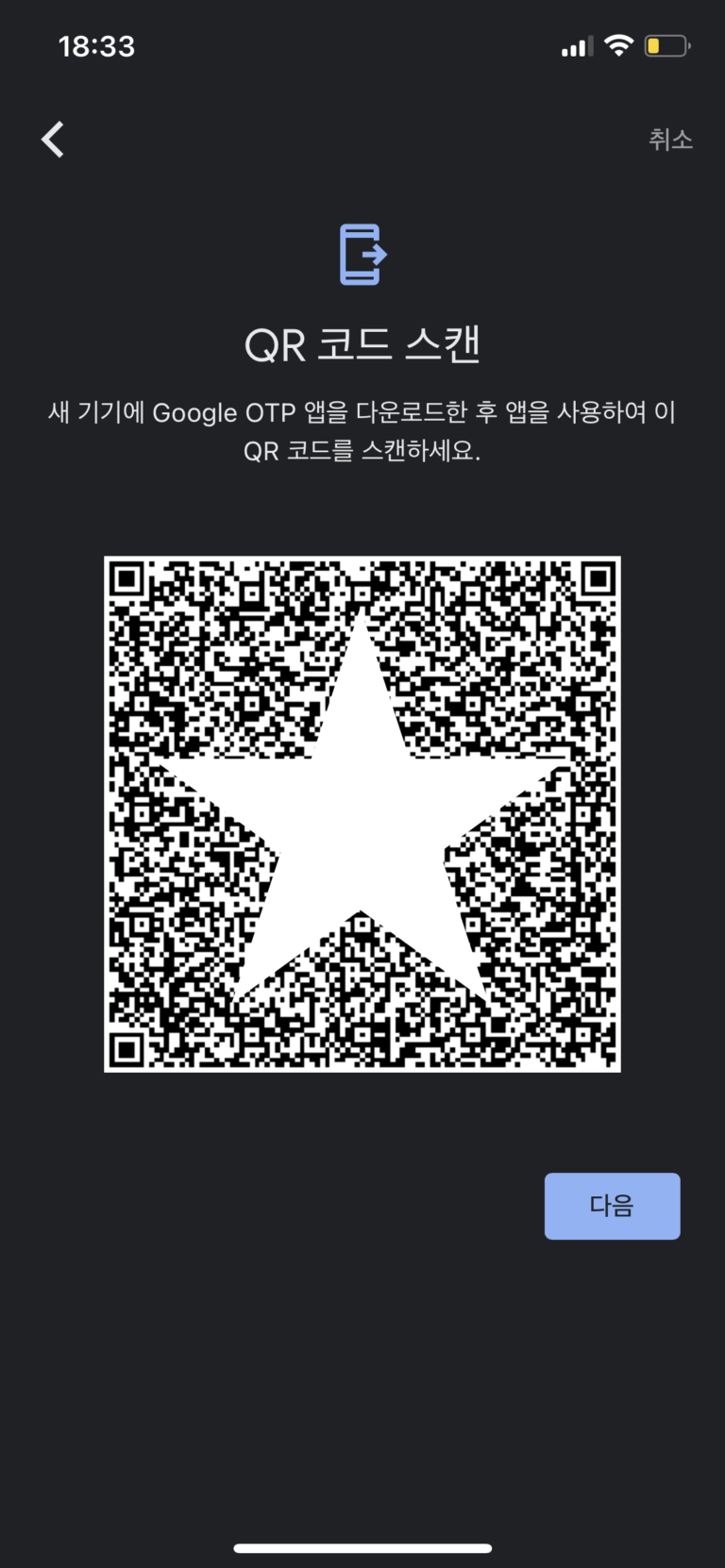This screenshot has height=1568, width=725.
Task: Click the Google OTP instruction text
Action: pos(362,429)
